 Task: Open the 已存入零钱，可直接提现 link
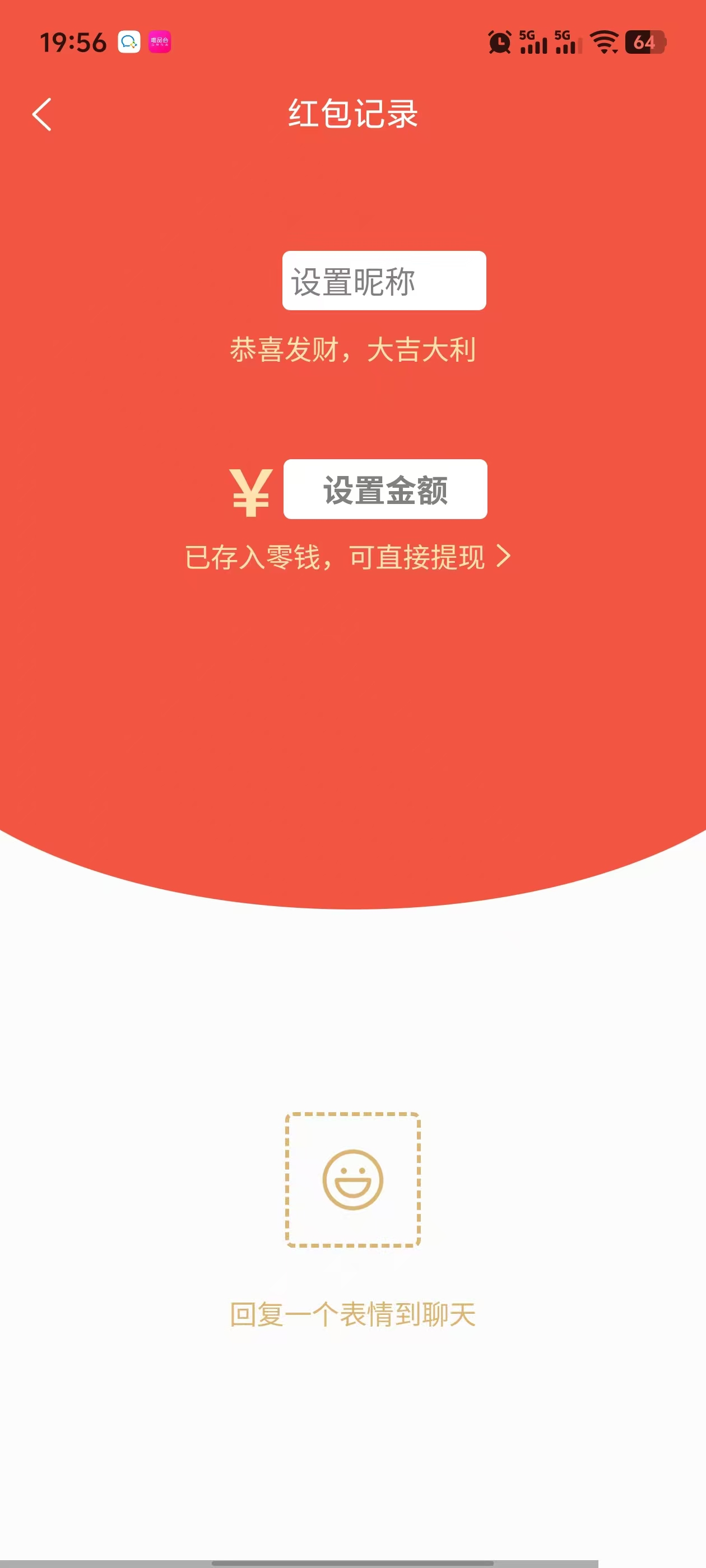click(348, 556)
